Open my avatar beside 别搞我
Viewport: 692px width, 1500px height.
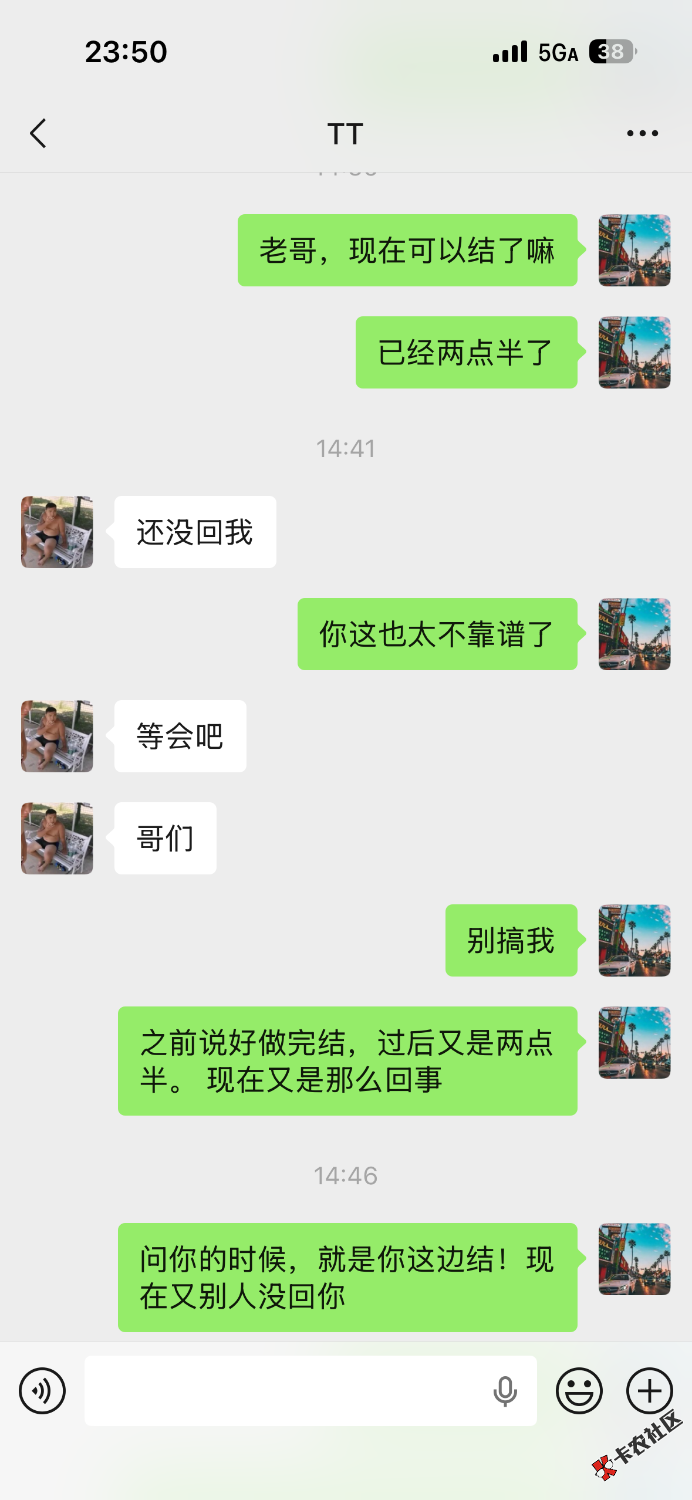pyautogui.click(x=634, y=940)
